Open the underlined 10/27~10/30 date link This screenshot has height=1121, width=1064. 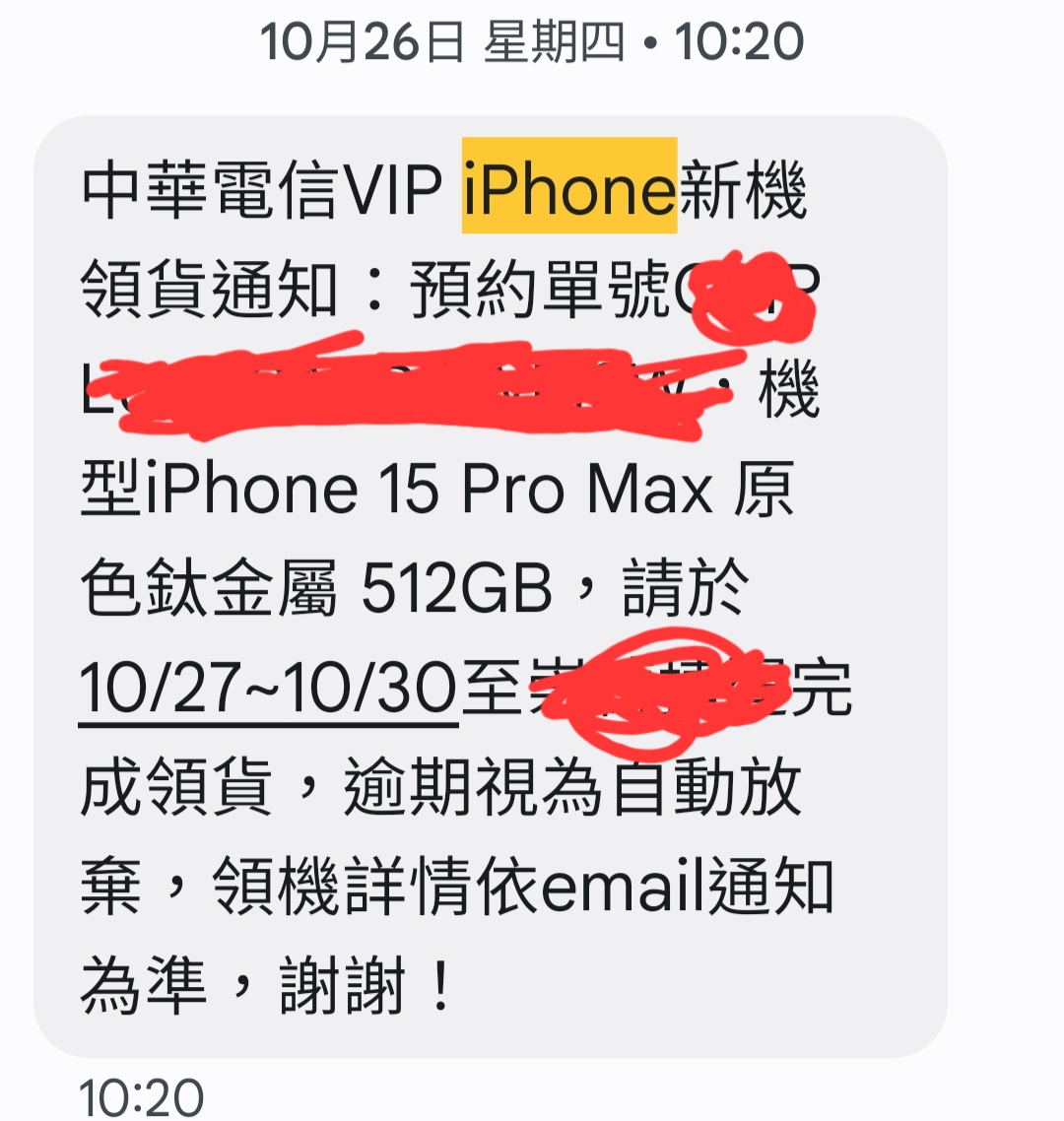coord(268,690)
